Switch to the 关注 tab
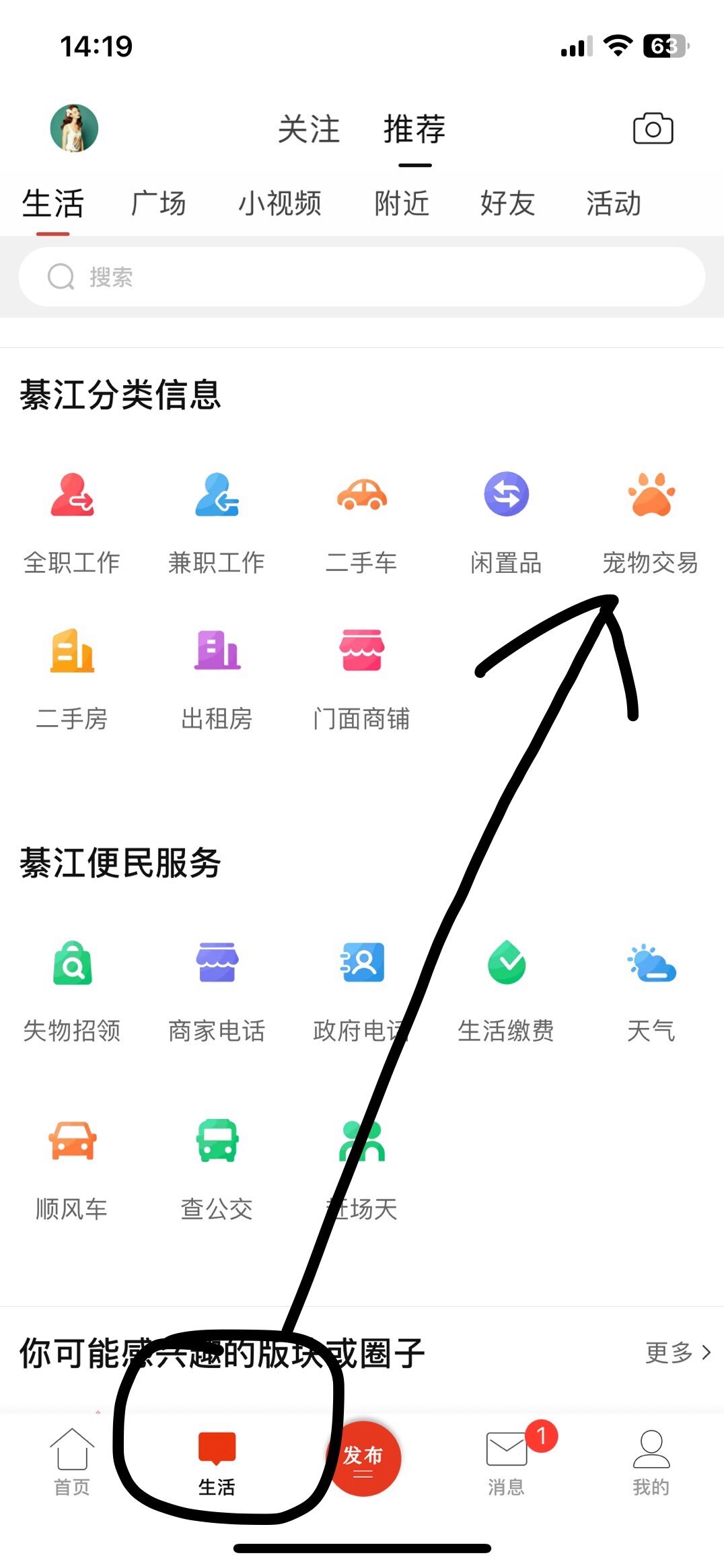This screenshot has height=1568, width=724. (309, 129)
